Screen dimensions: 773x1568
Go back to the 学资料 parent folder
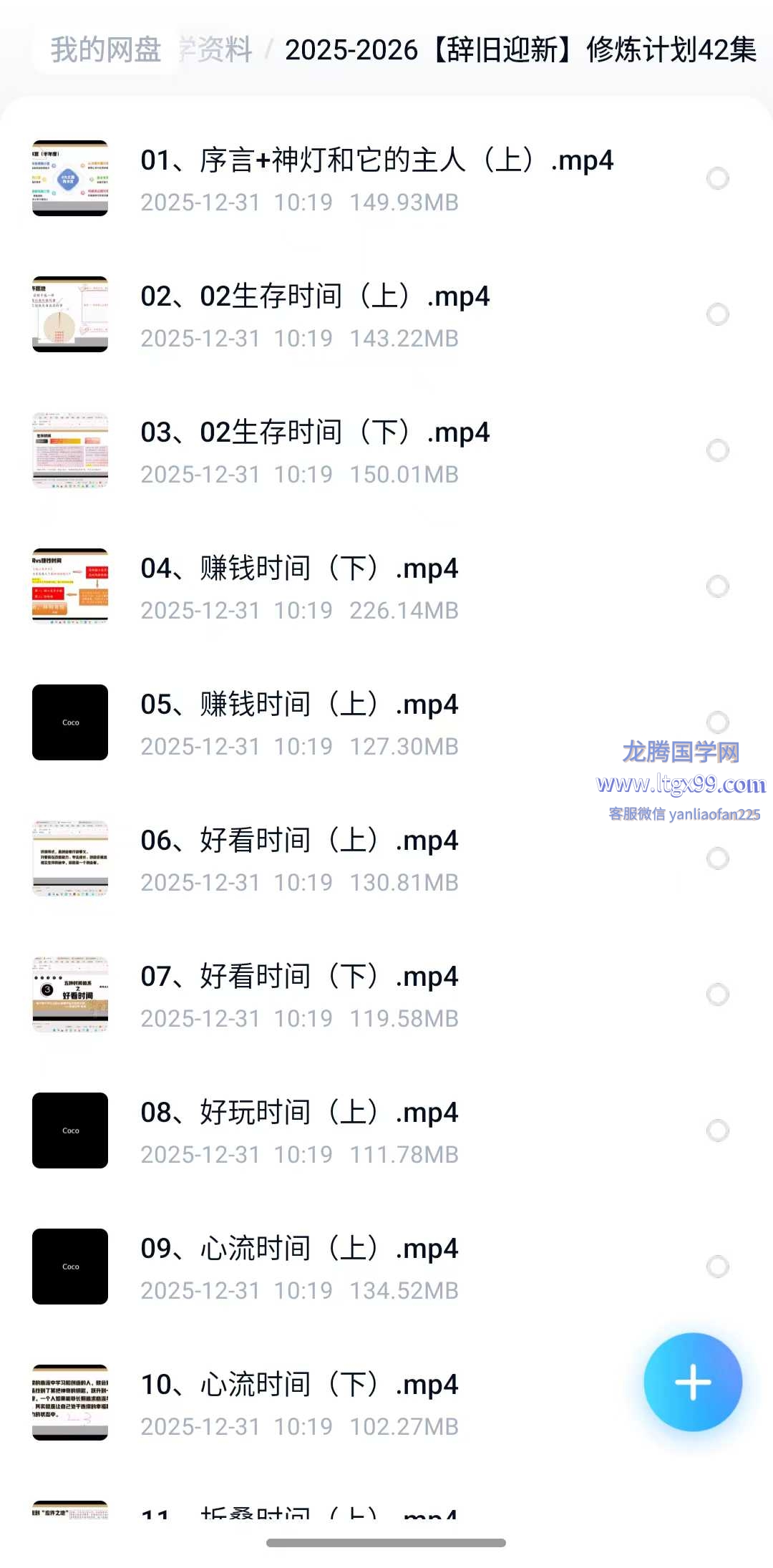tap(219, 50)
